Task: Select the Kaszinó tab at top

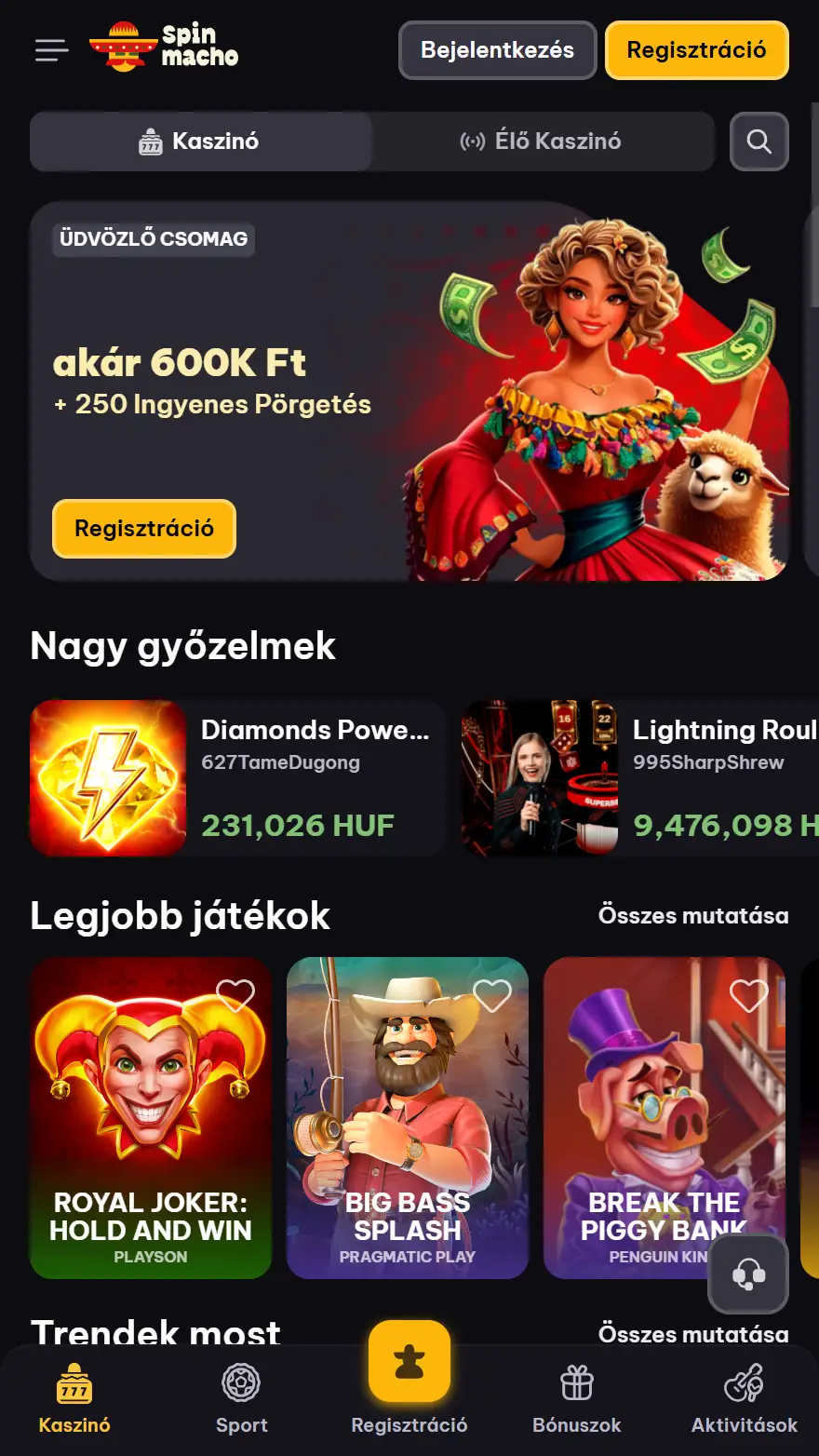Action: coord(200,142)
